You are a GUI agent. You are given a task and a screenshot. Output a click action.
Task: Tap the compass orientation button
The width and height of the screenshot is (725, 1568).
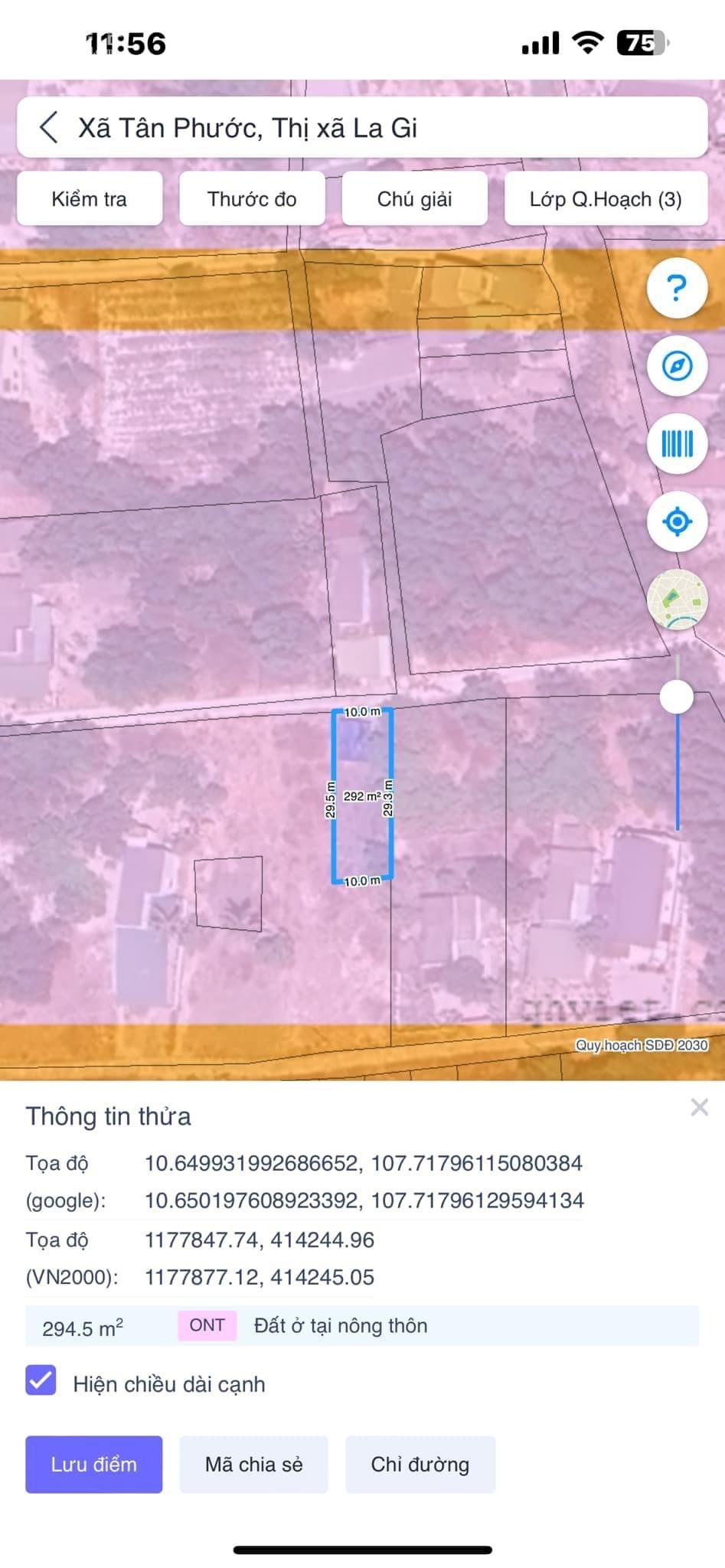[x=677, y=366]
